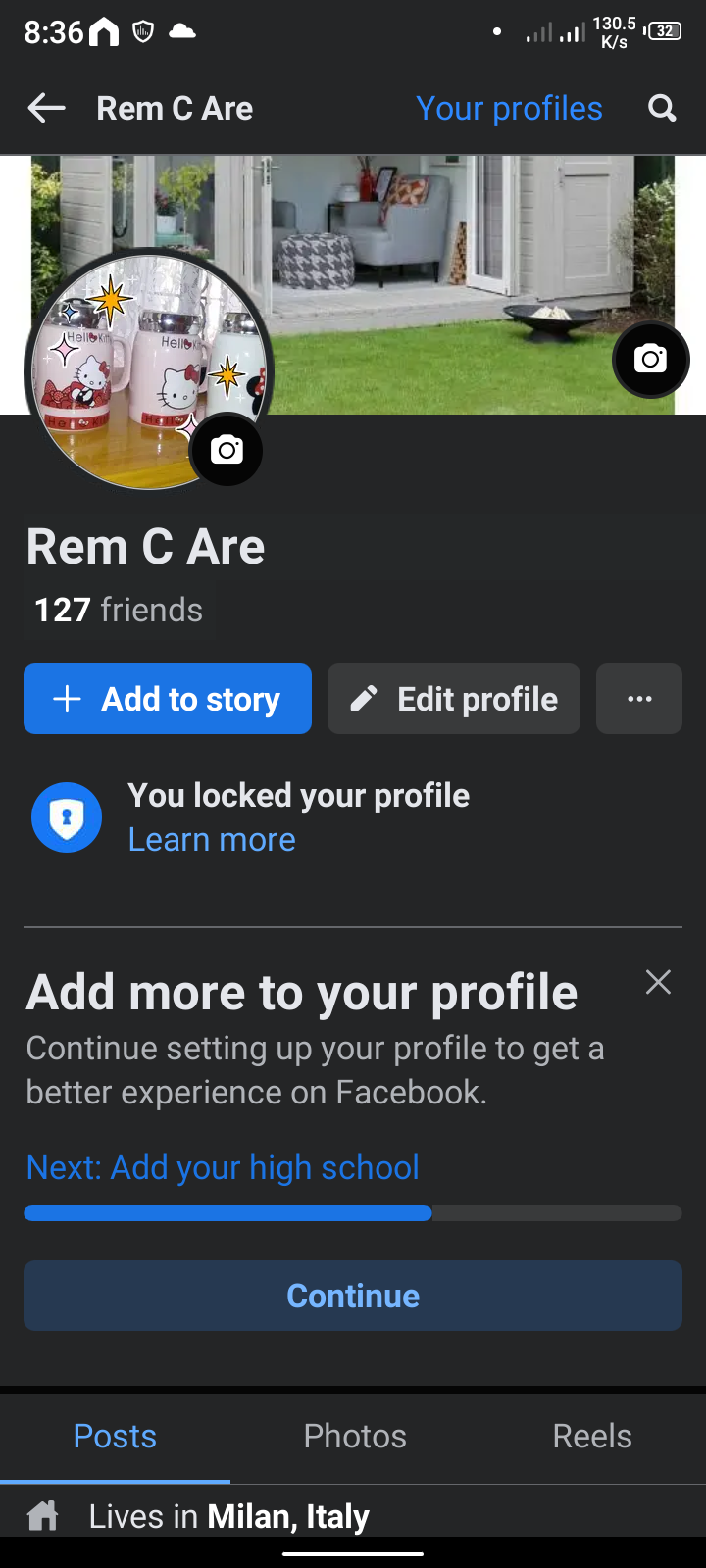Tap Learn more about locked profile
The height and width of the screenshot is (1568, 706).
(x=212, y=840)
